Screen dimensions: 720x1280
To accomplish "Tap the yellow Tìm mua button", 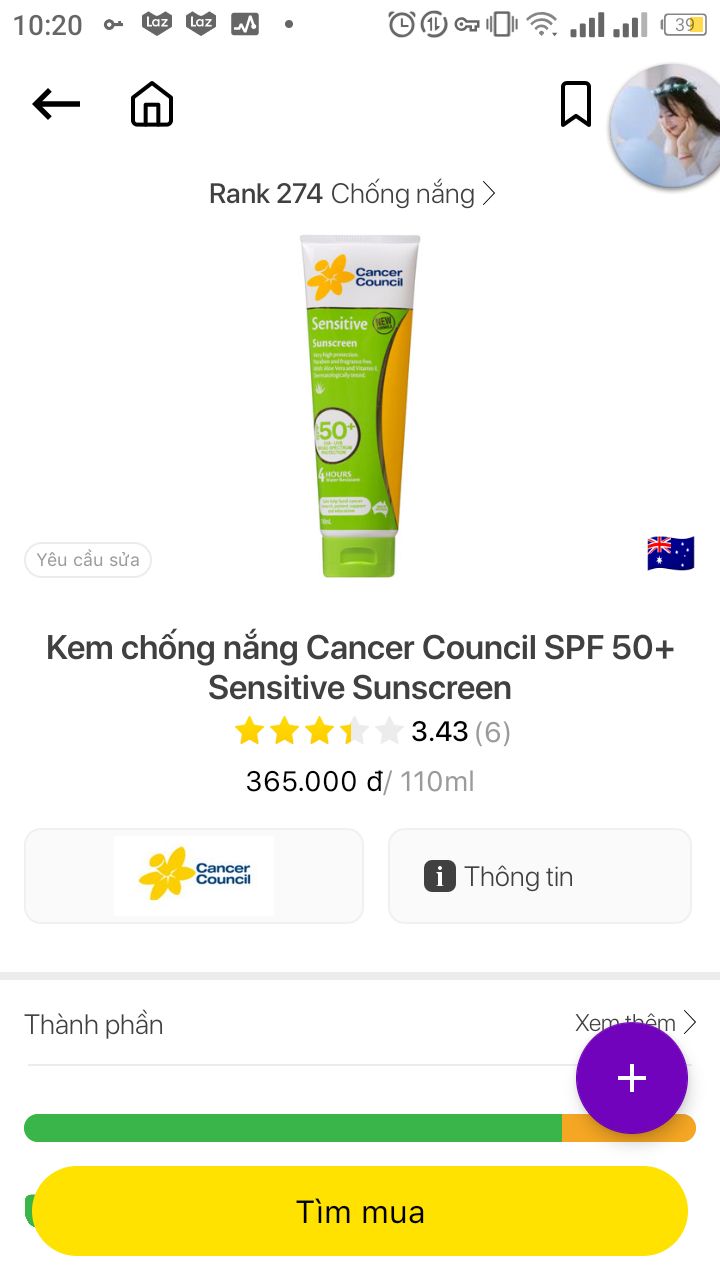I will [x=360, y=1212].
